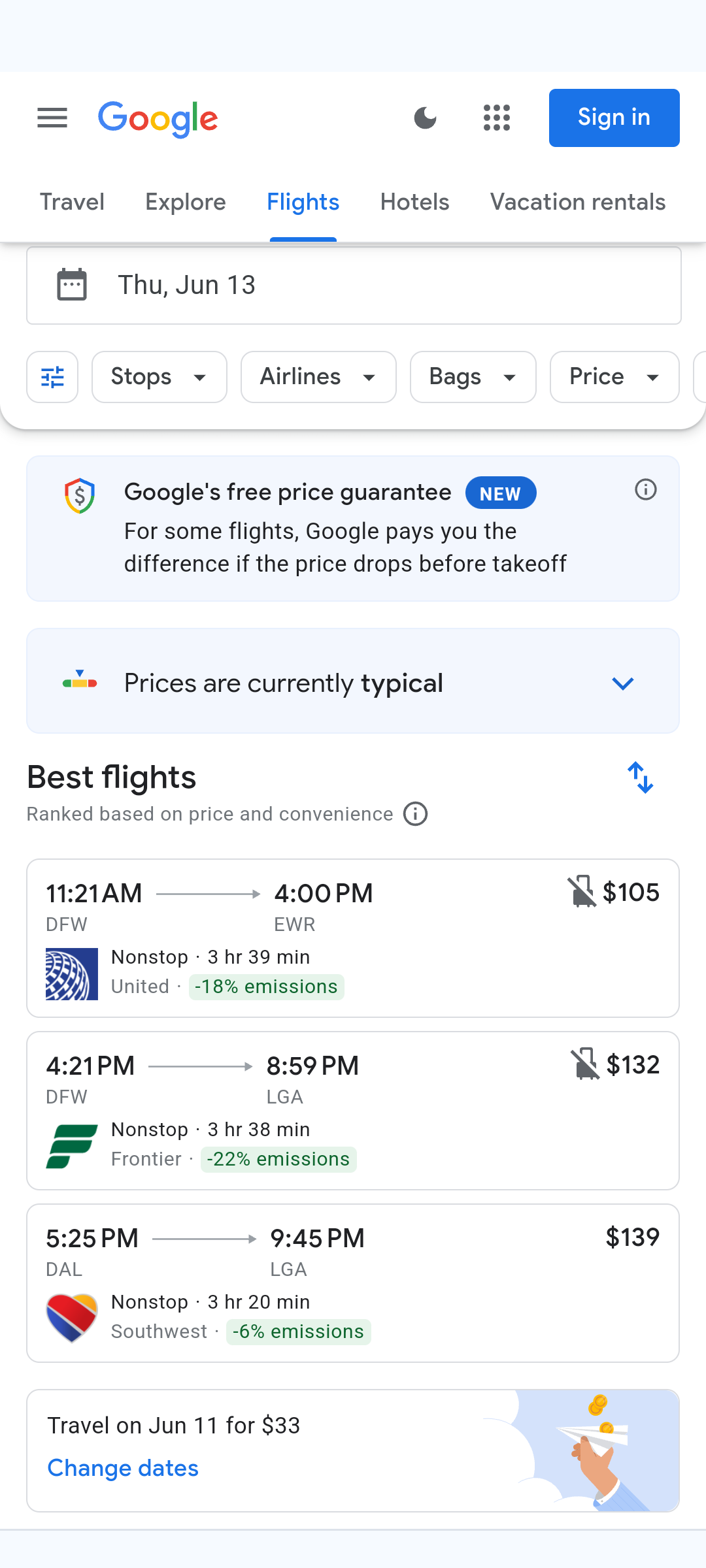Go to the Hotels tab
The height and width of the screenshot is (1568, 706).
[415, 203]
